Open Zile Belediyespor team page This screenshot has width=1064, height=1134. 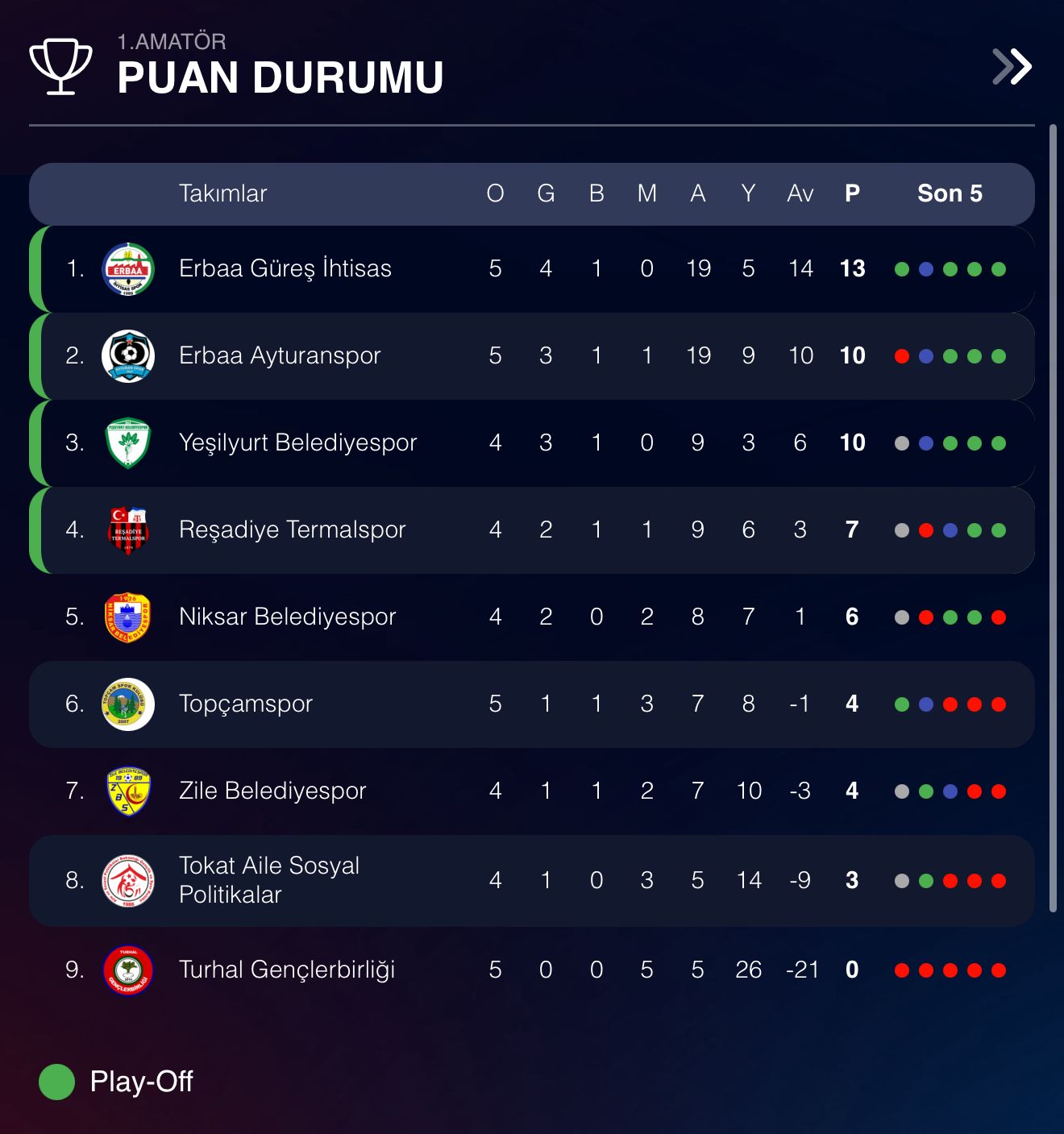point(272,791)
